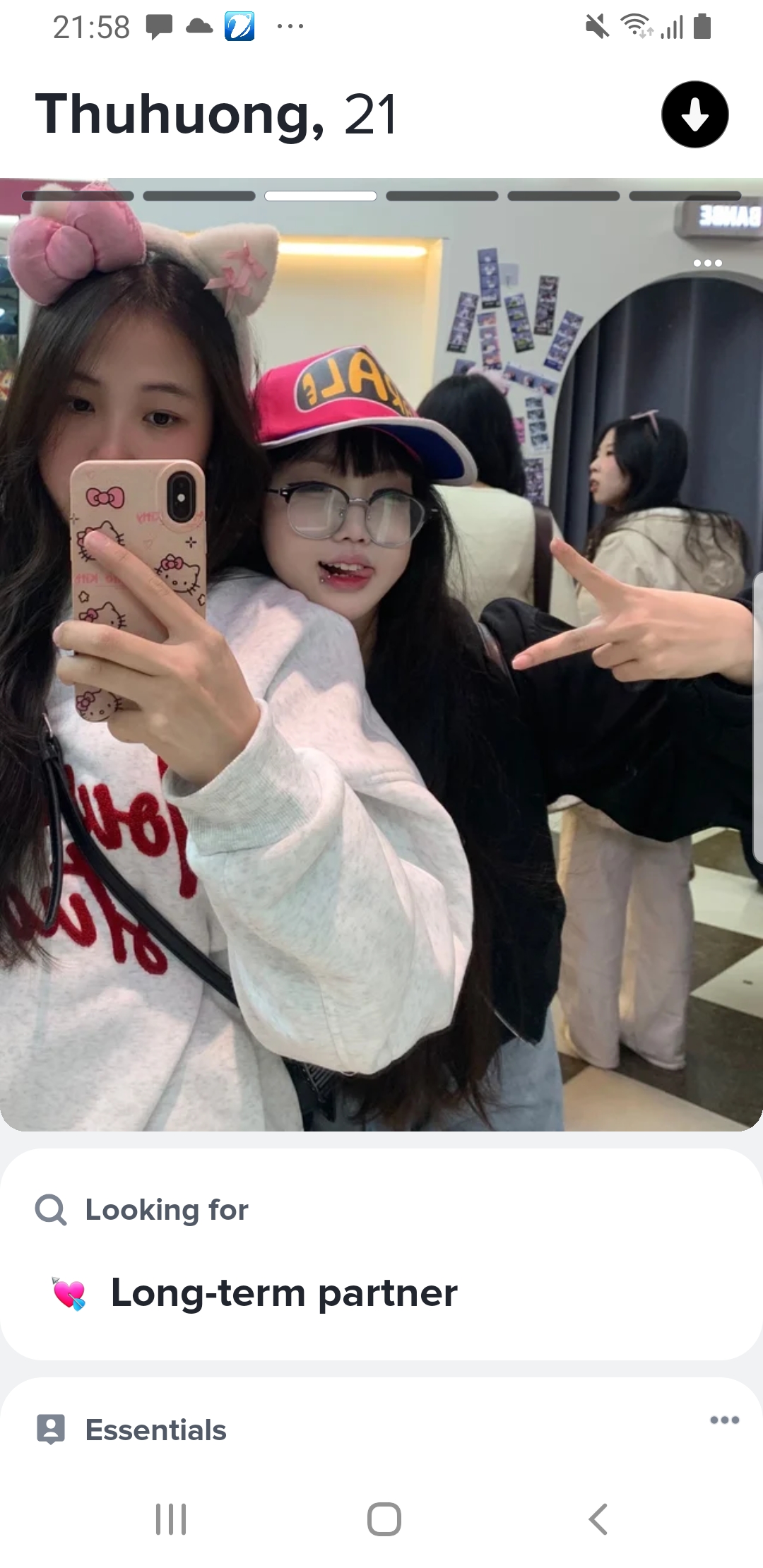763x1568 pixels.
Task: Collapse profile with the down arrow button
Action: (694, 114)
